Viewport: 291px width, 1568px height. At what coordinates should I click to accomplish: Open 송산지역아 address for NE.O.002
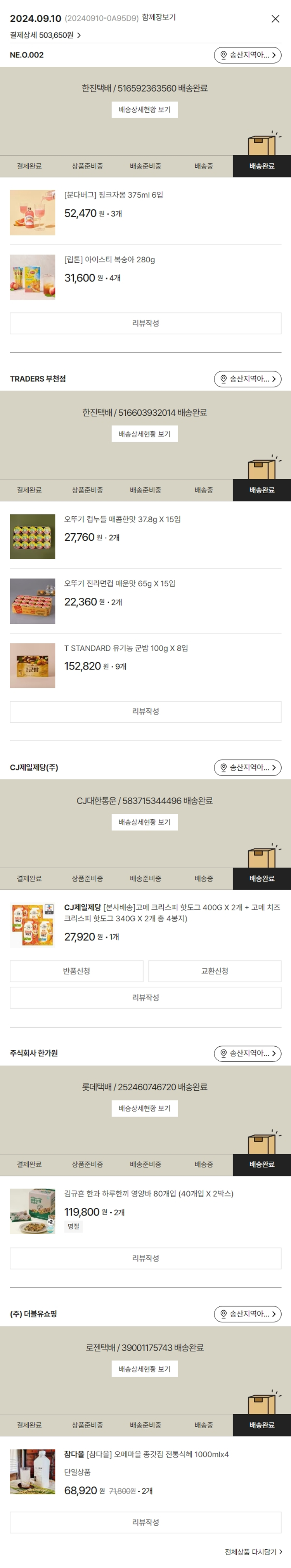[x=247, y=56]
